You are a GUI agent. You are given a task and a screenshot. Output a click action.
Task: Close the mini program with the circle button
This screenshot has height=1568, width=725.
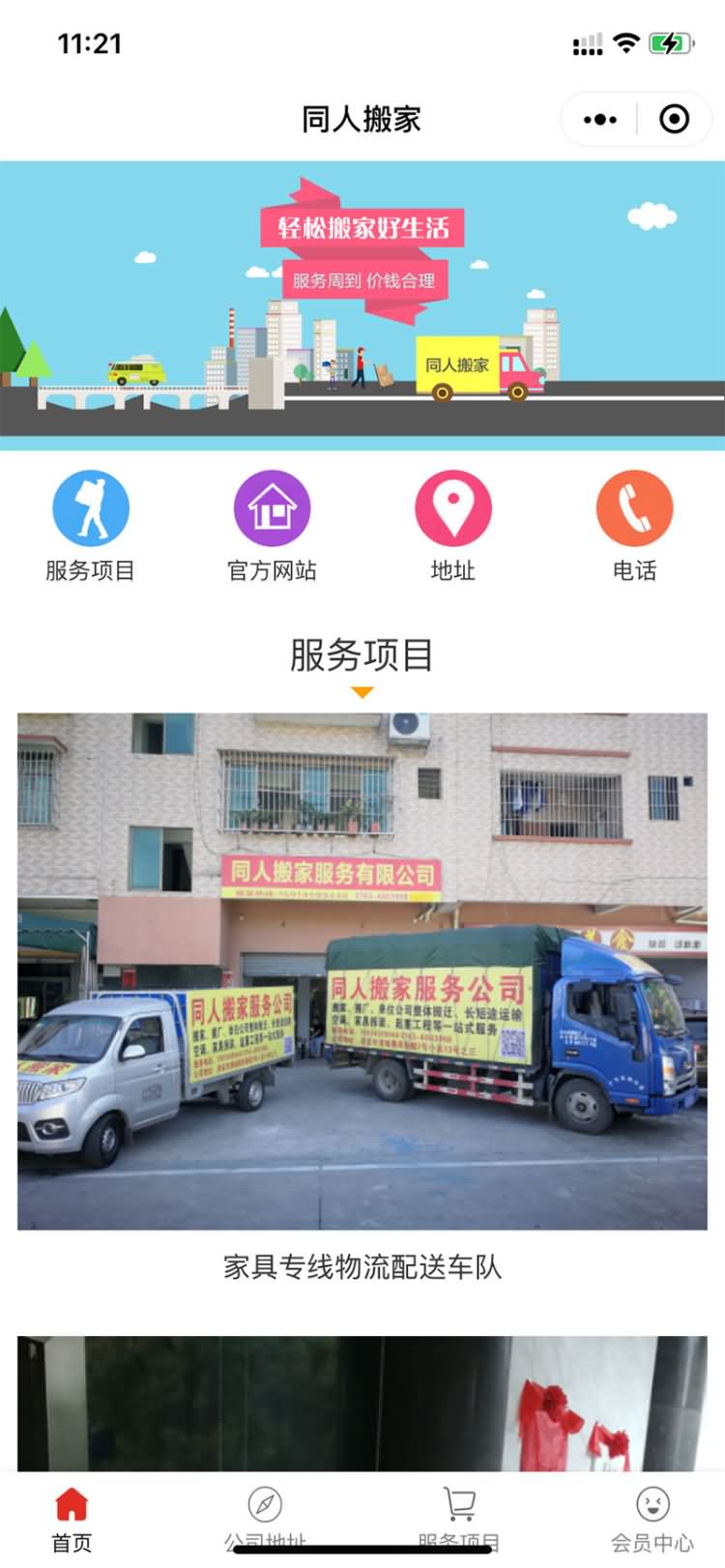[x=674, y=120]
